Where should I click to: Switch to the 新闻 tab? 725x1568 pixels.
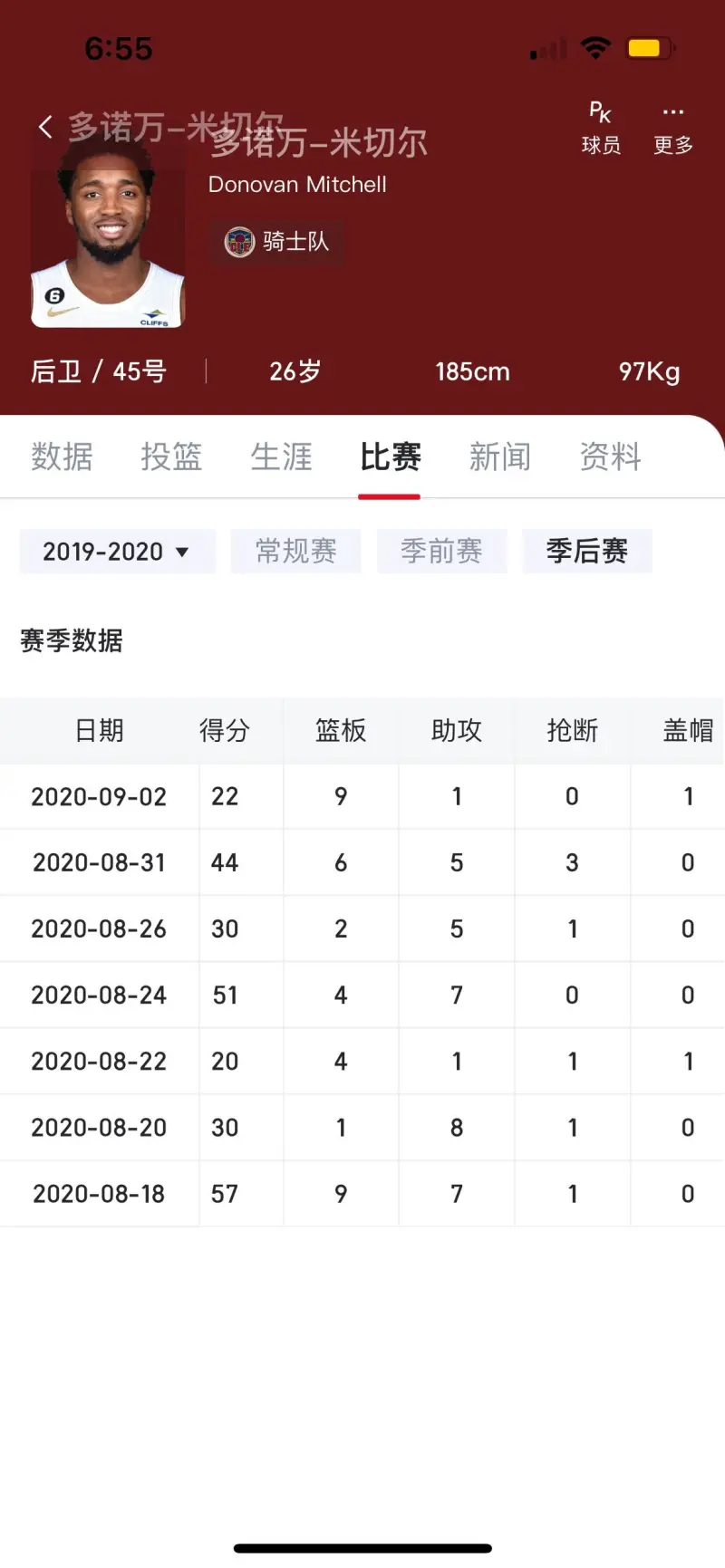(x=500, y=457)
